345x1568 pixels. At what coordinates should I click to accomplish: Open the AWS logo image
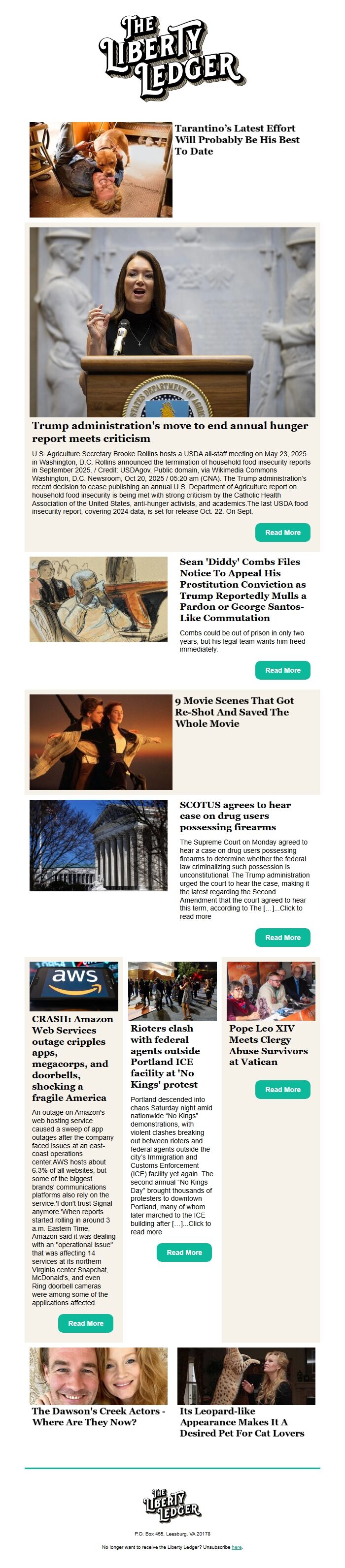tap(74, 986)
